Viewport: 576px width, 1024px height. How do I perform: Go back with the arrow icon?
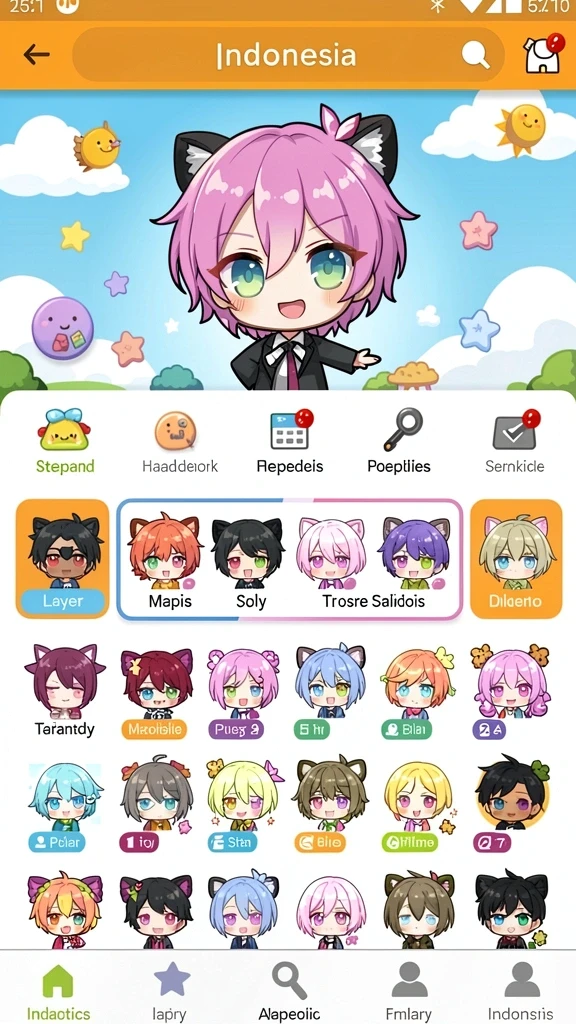click(37, 54)
